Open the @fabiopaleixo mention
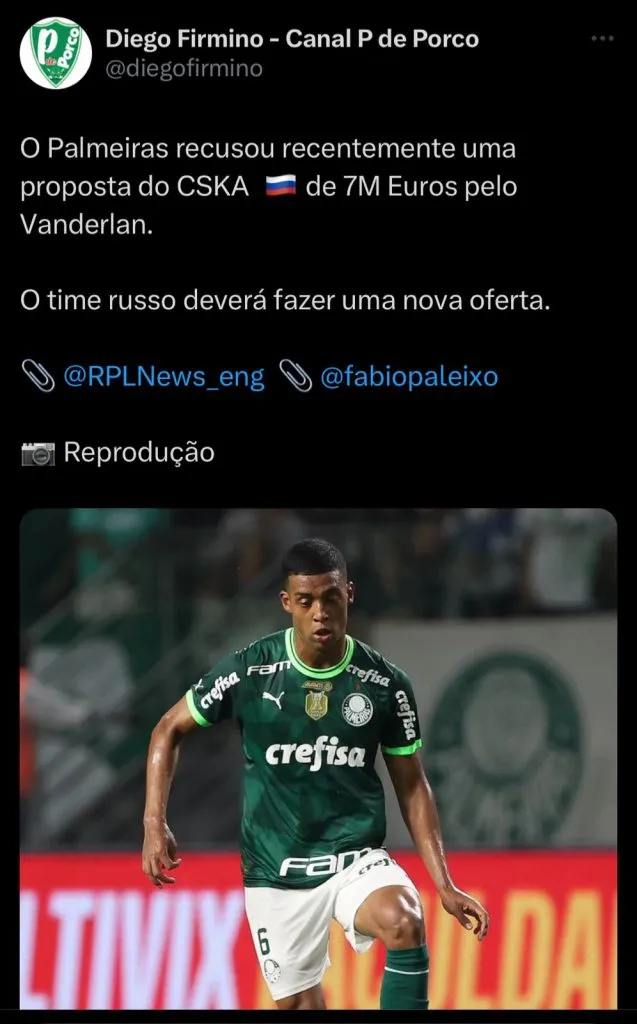 (409, 377)
